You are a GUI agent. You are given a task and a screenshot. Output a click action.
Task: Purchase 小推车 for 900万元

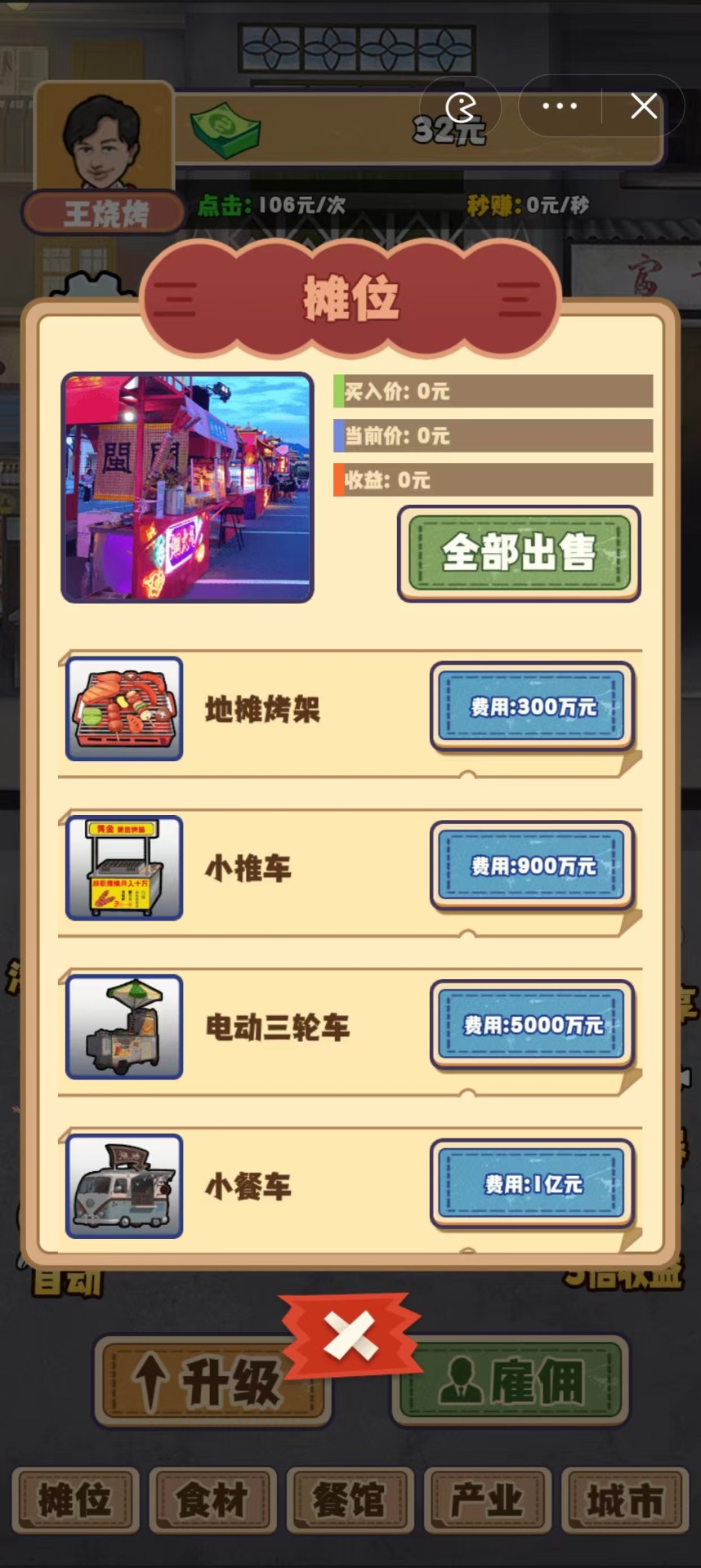coord(533,866)
